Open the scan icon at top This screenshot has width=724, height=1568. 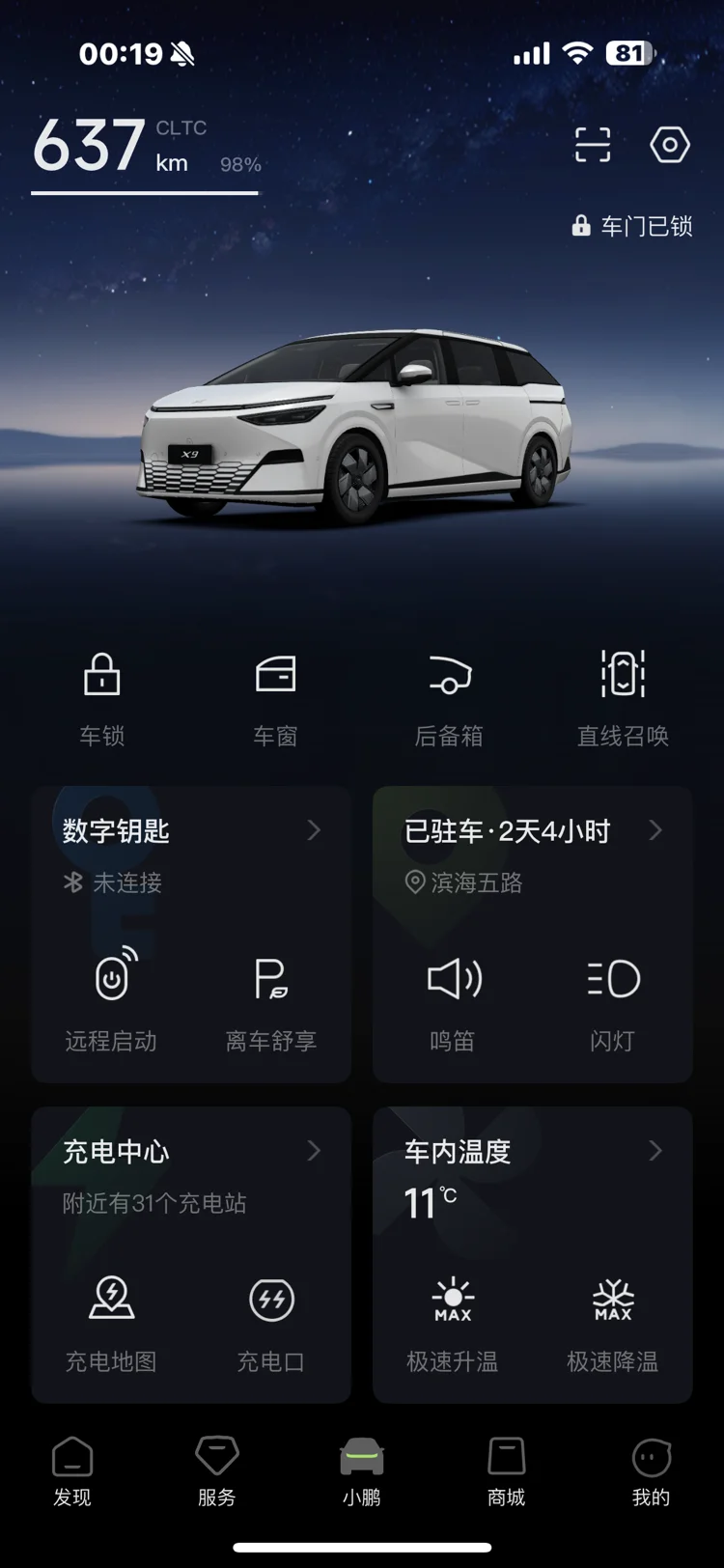(x=592, y=145)
